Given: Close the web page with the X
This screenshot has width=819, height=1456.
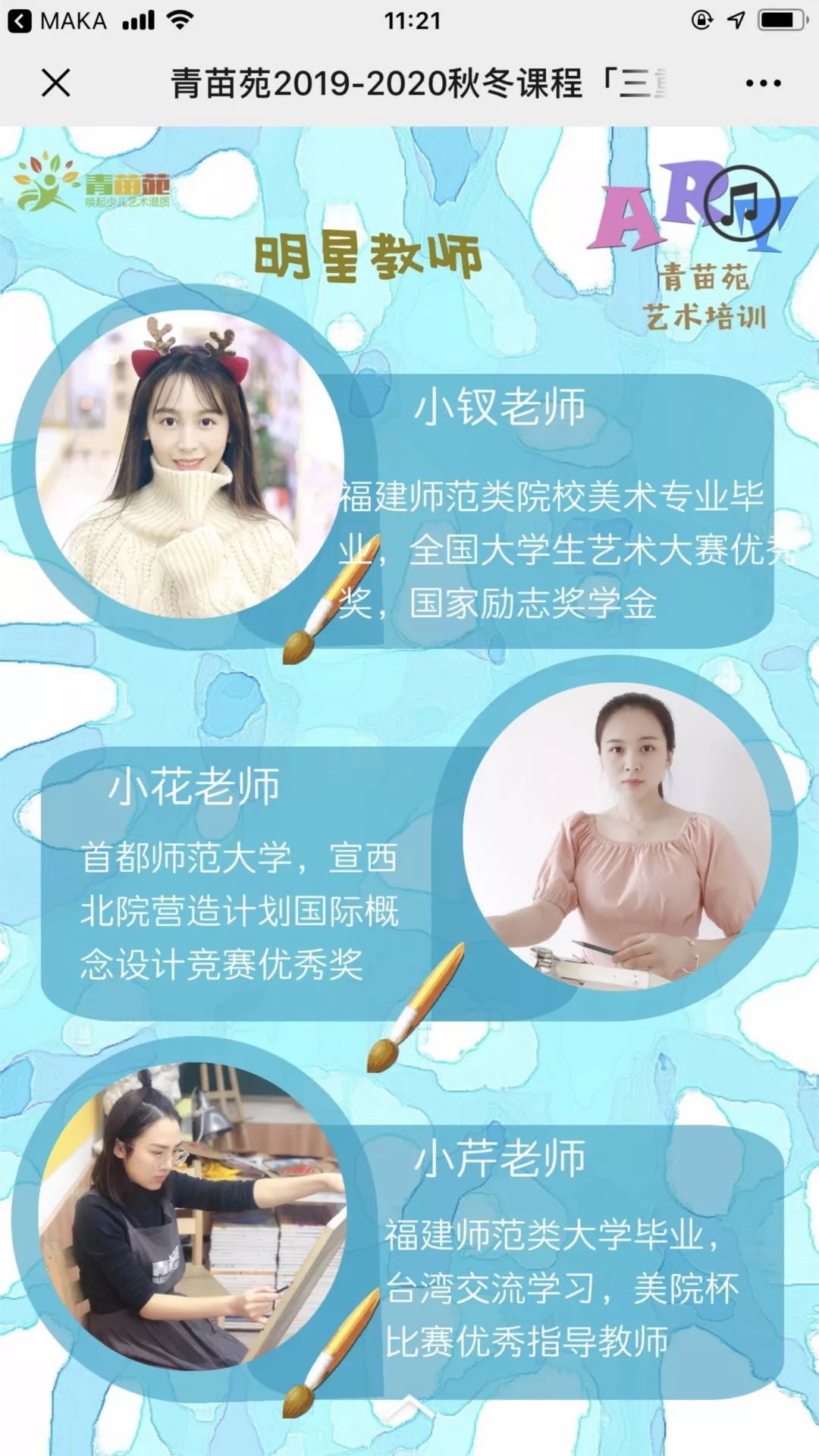Looking at the screenshot, I should 55,83.
